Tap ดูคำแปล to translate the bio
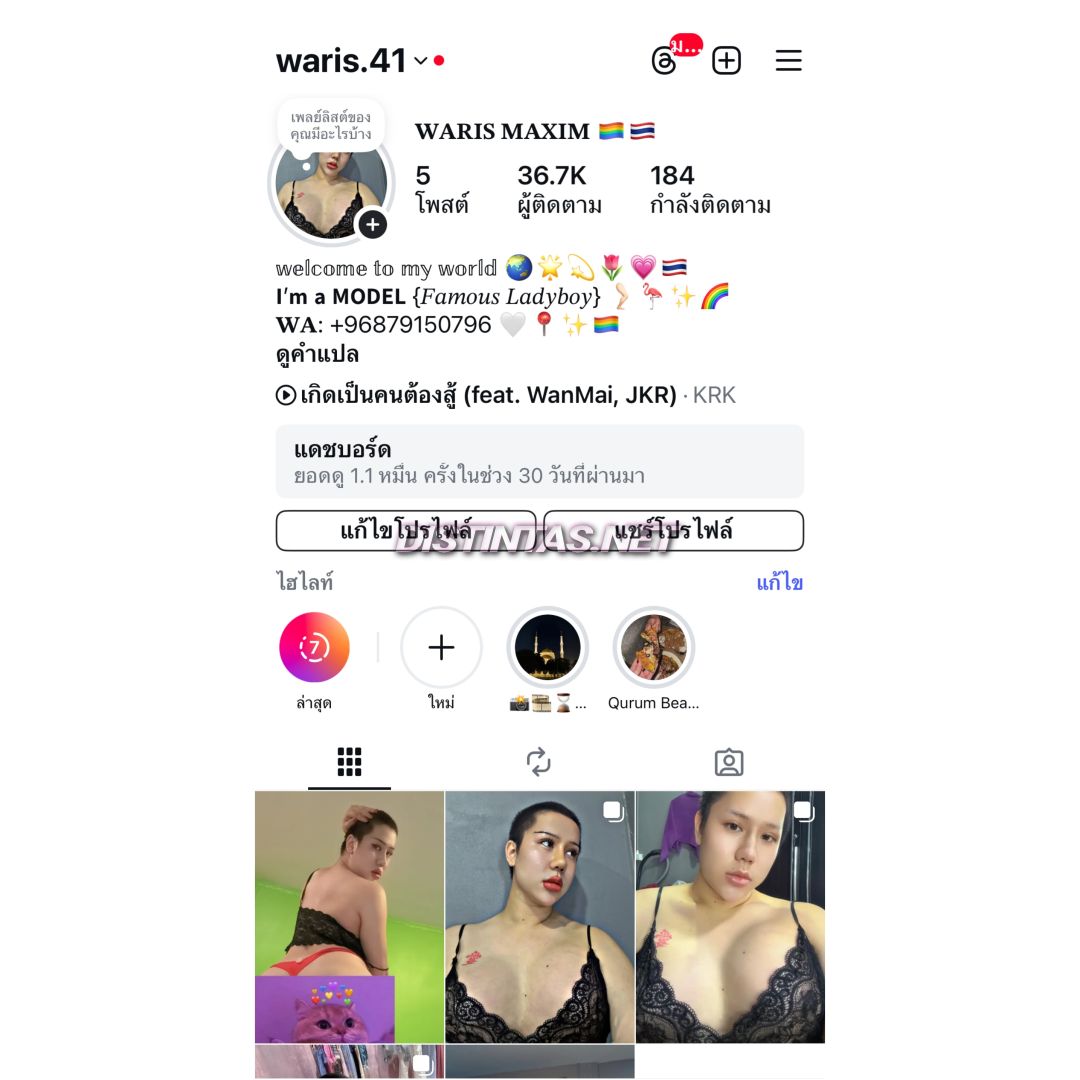1080x1080 pixels. tap(317, 355)
